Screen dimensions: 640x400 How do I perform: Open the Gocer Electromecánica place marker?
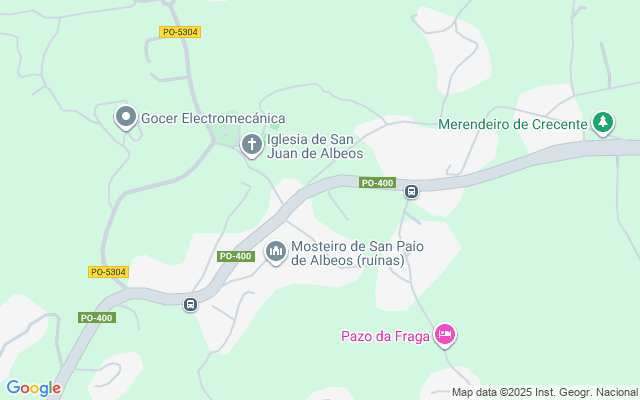tap(125, 118)
